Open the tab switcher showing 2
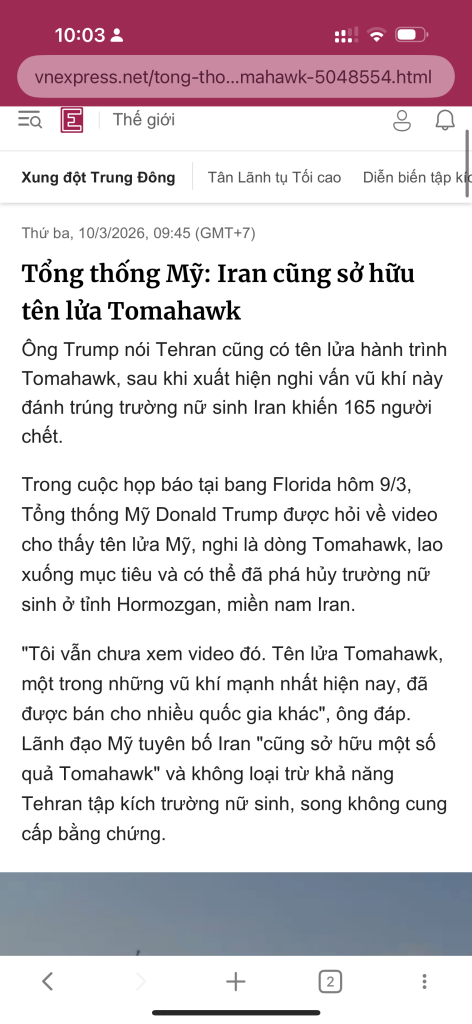The image size is (472, 1024). click(330, 981)
